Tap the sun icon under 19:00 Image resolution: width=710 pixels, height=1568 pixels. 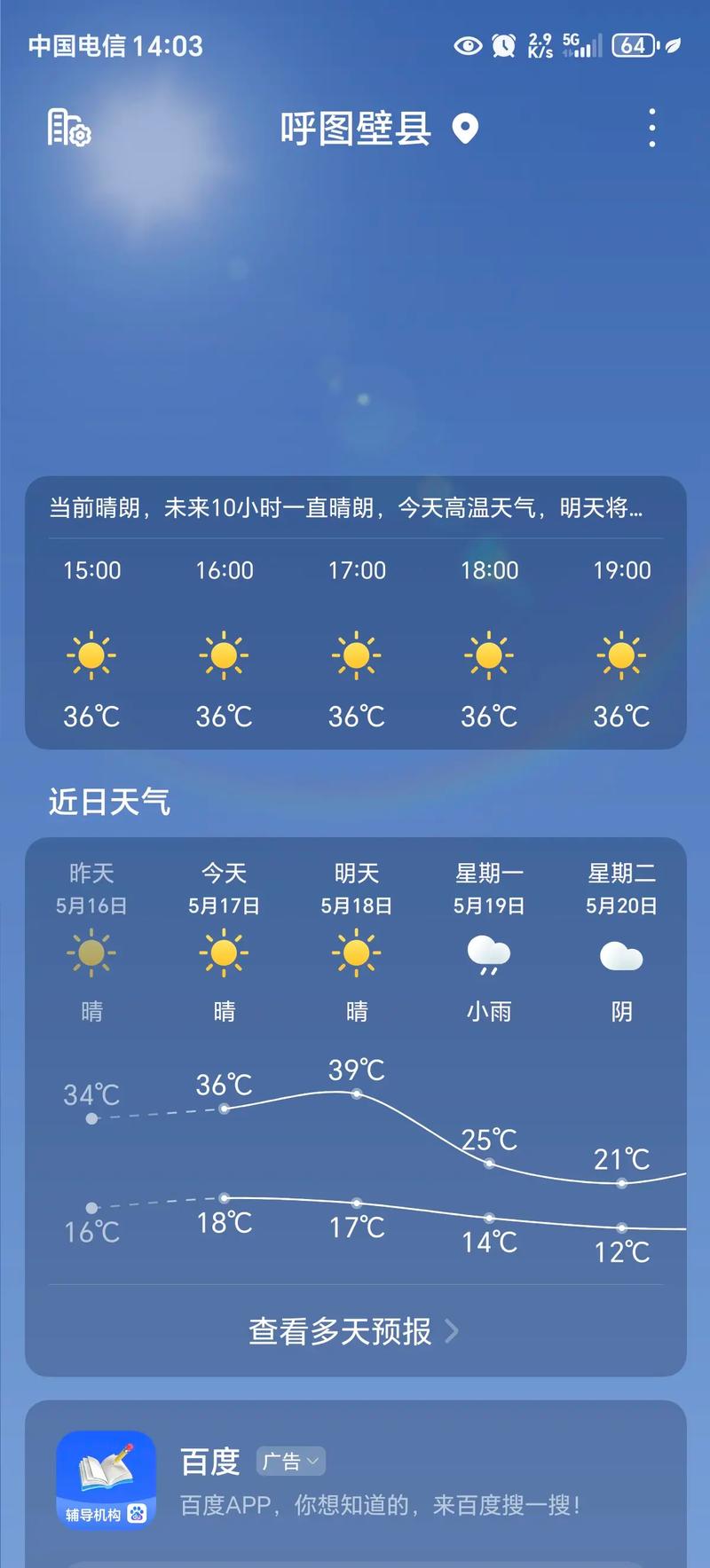point(621,656)
